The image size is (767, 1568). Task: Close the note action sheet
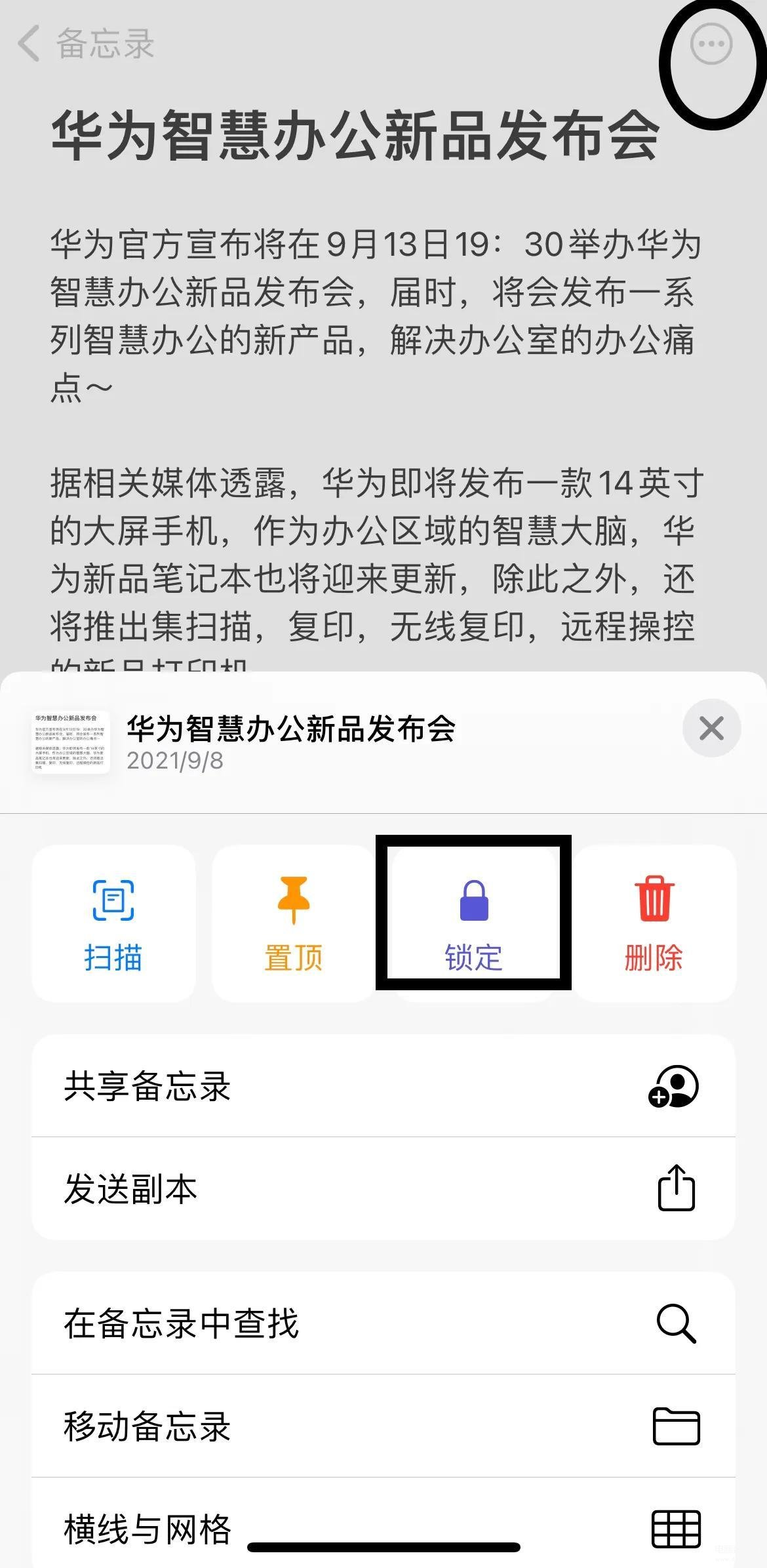pyautogui.click(x=711, y=729)
